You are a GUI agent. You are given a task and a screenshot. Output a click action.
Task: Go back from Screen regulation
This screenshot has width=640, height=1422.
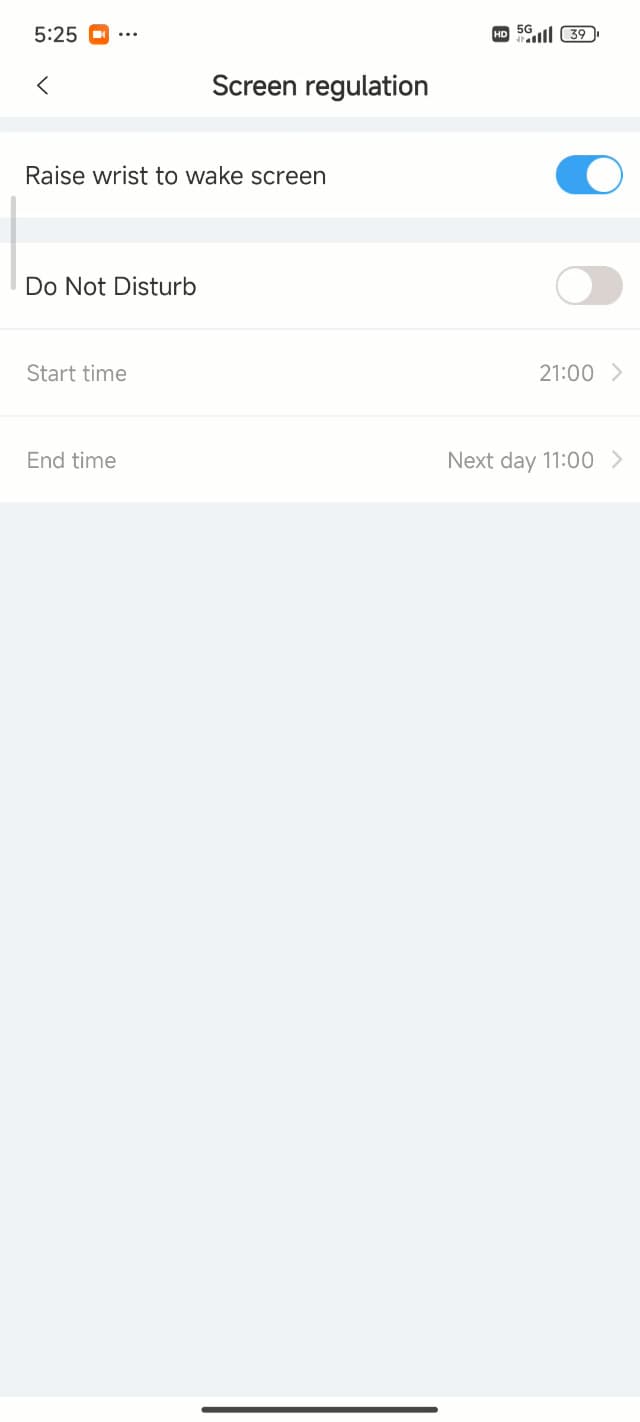(x=42, y=86)
